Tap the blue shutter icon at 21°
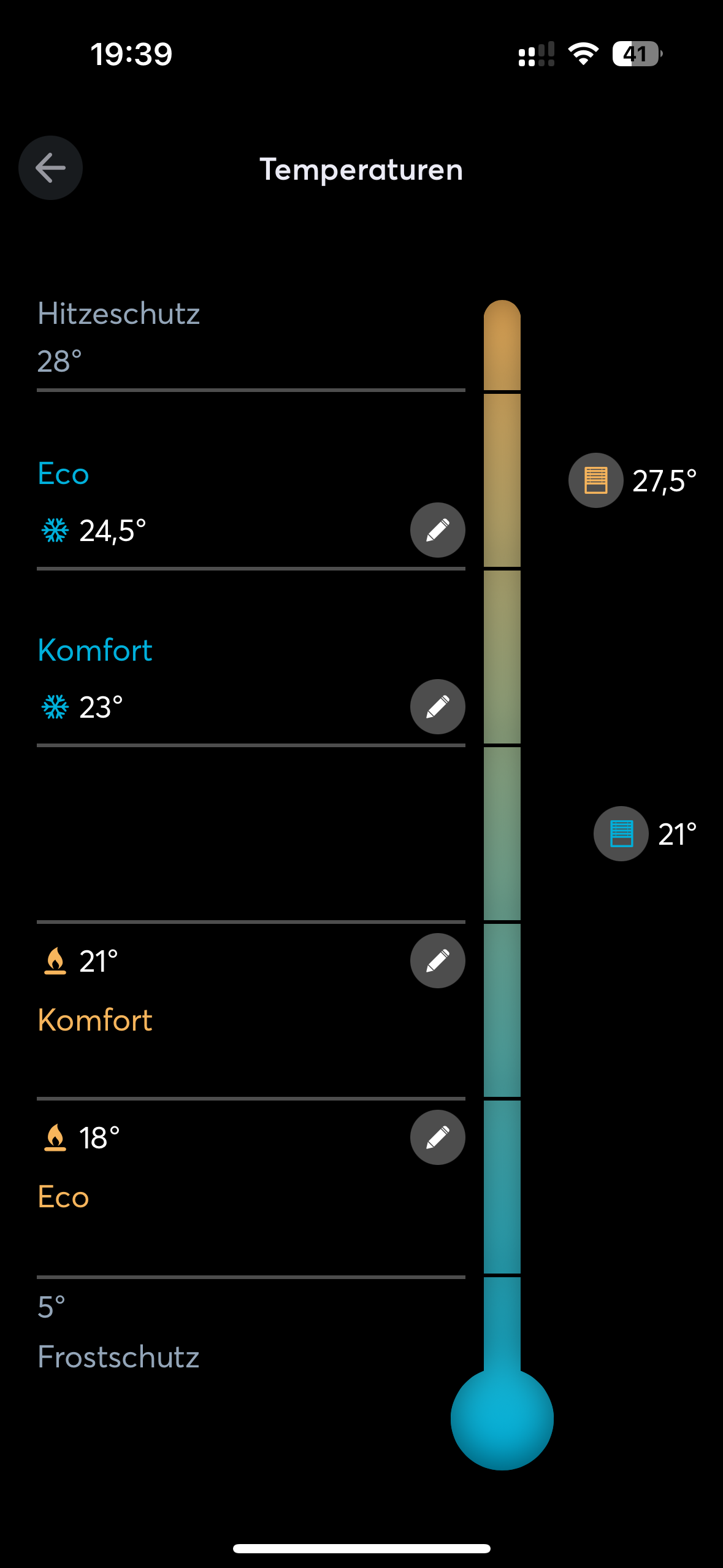Viewport: 723px width, 1568px height. [x=621, y=834]
